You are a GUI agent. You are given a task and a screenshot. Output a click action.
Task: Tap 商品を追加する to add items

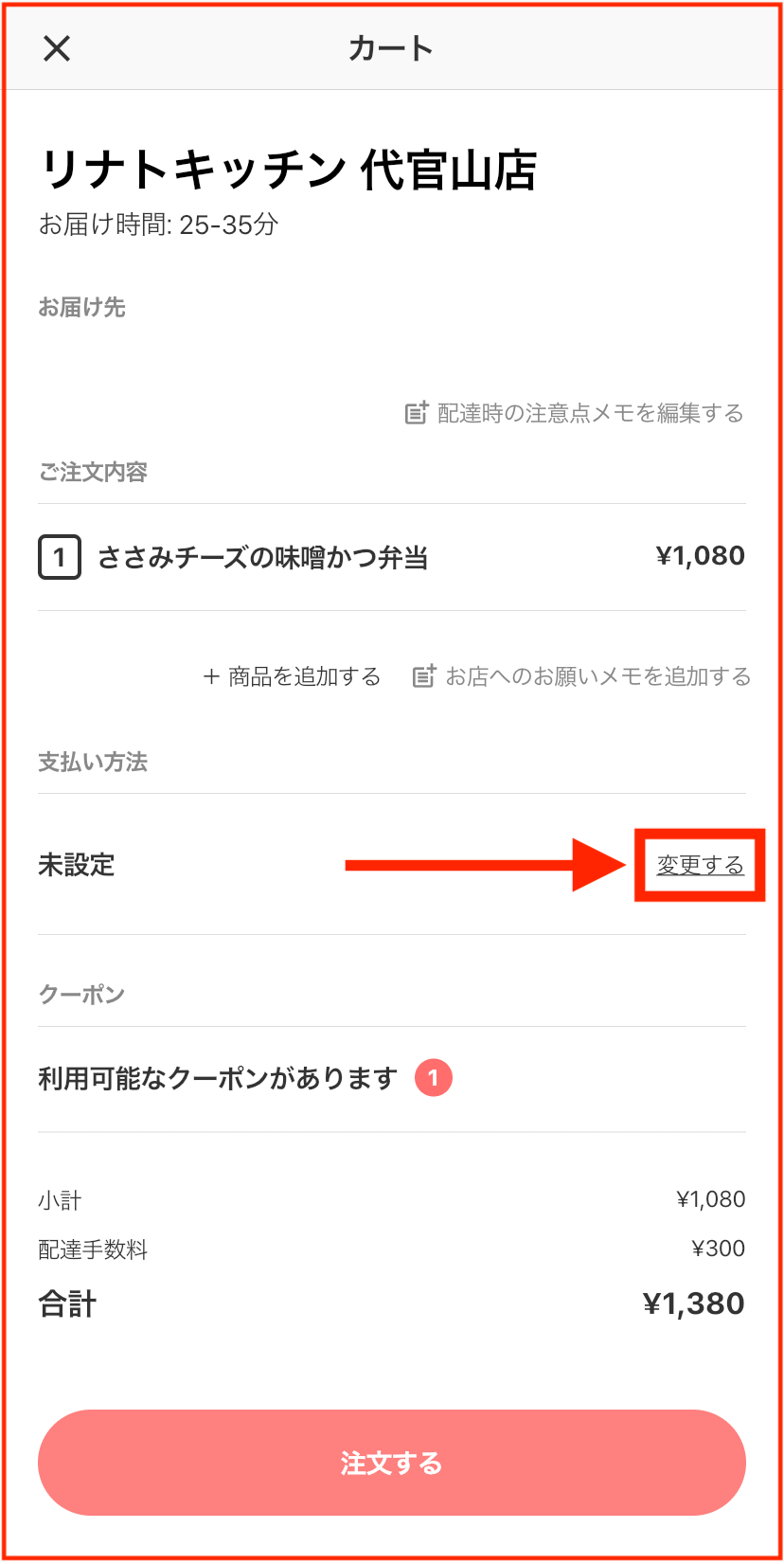click(x=292, y=676)
